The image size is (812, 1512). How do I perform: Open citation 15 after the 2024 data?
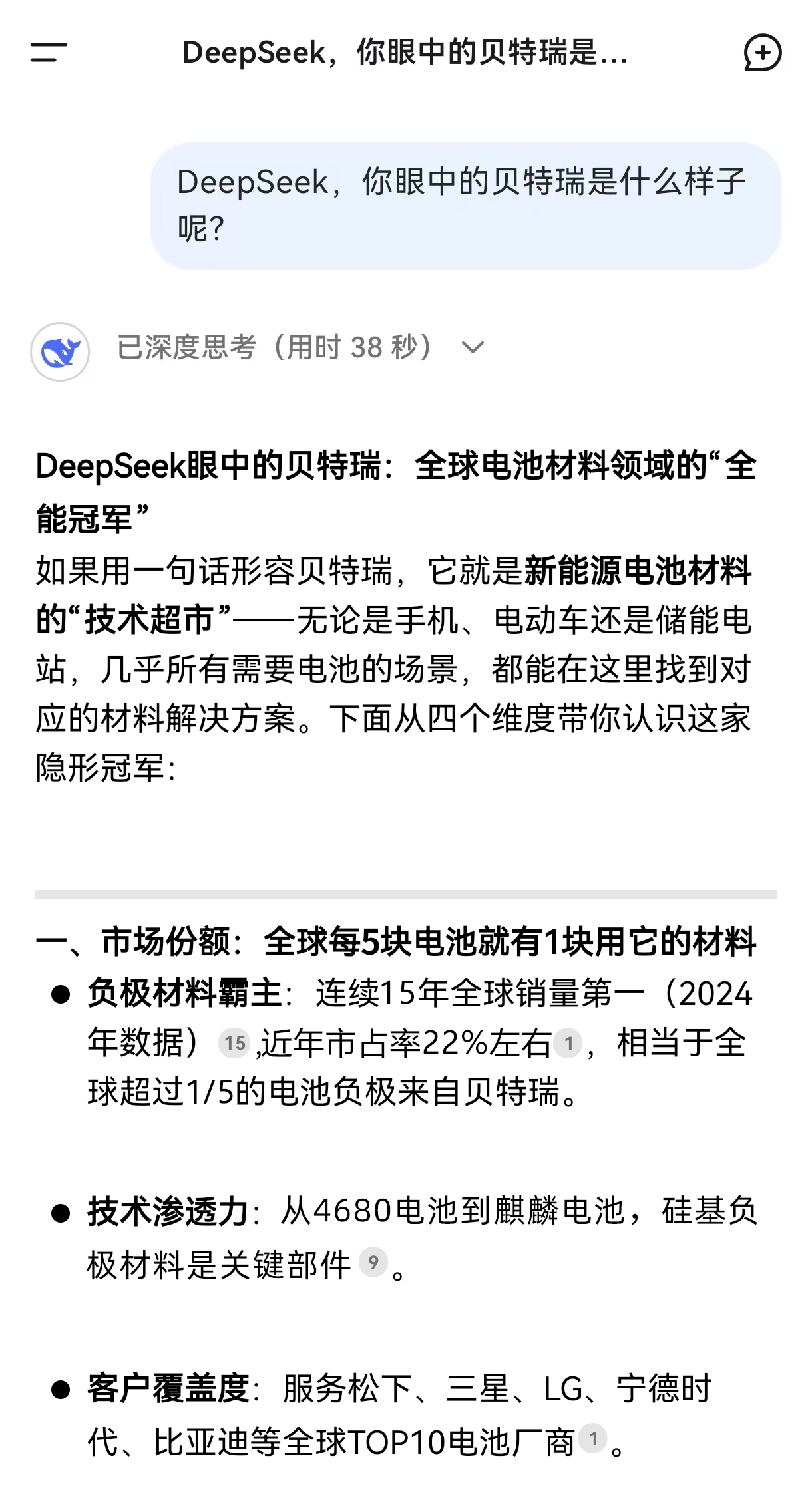pos(234,1043)
